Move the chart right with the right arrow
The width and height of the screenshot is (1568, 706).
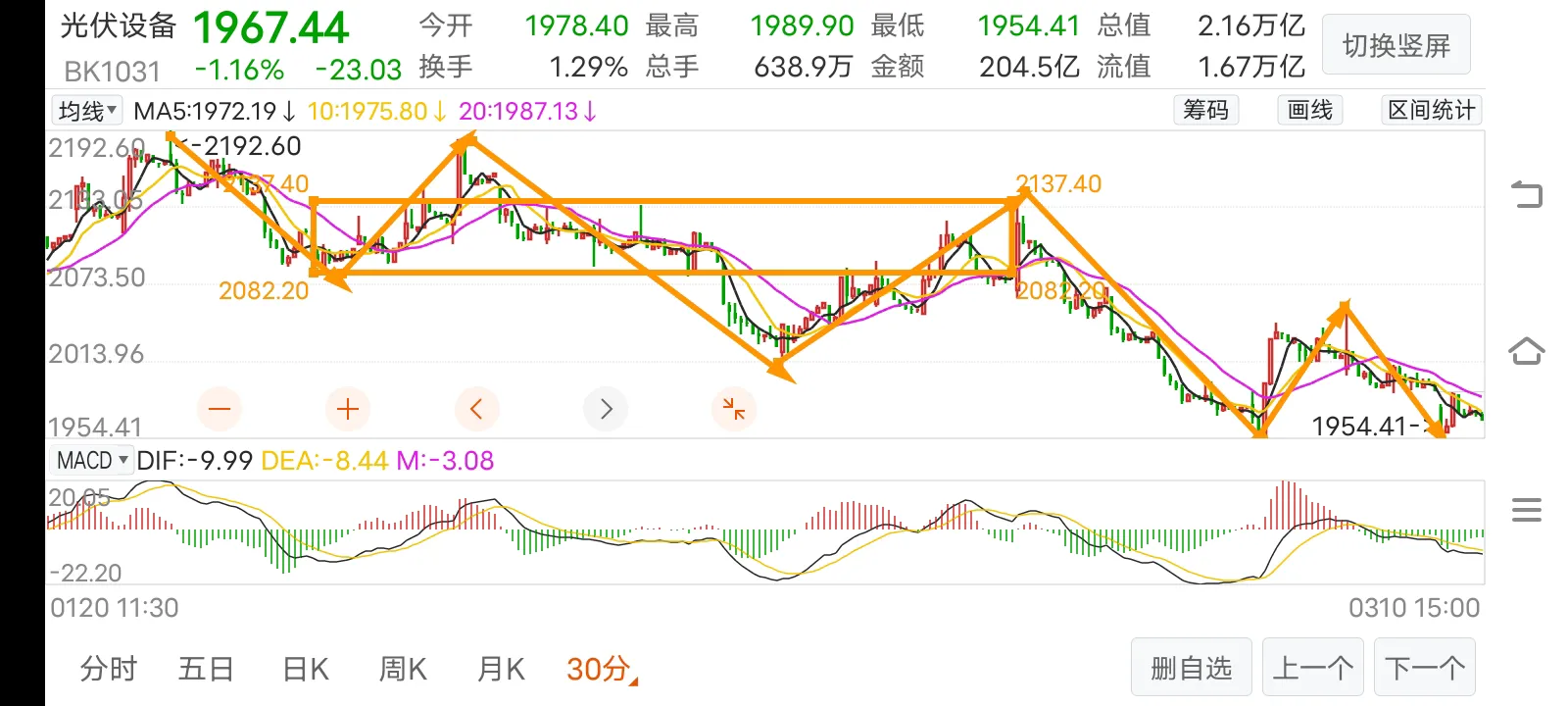coord(606,408)
